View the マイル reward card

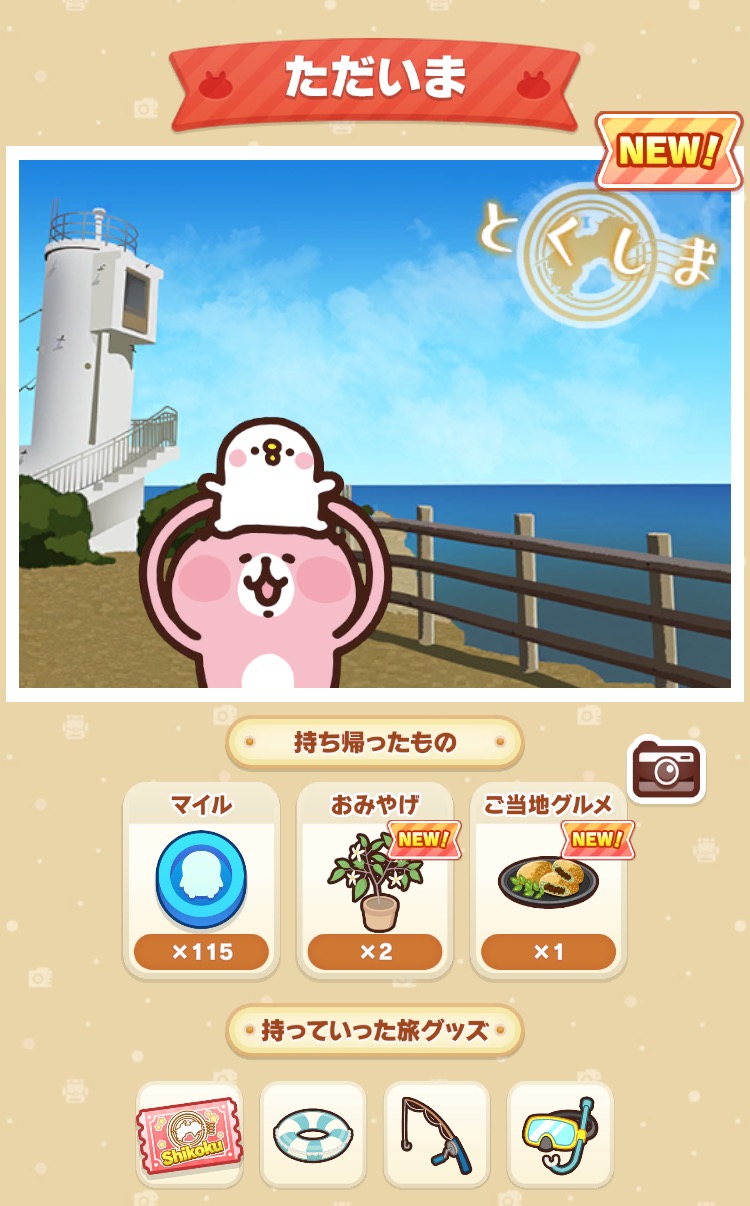pyautogui.click(x=201, y=880)
